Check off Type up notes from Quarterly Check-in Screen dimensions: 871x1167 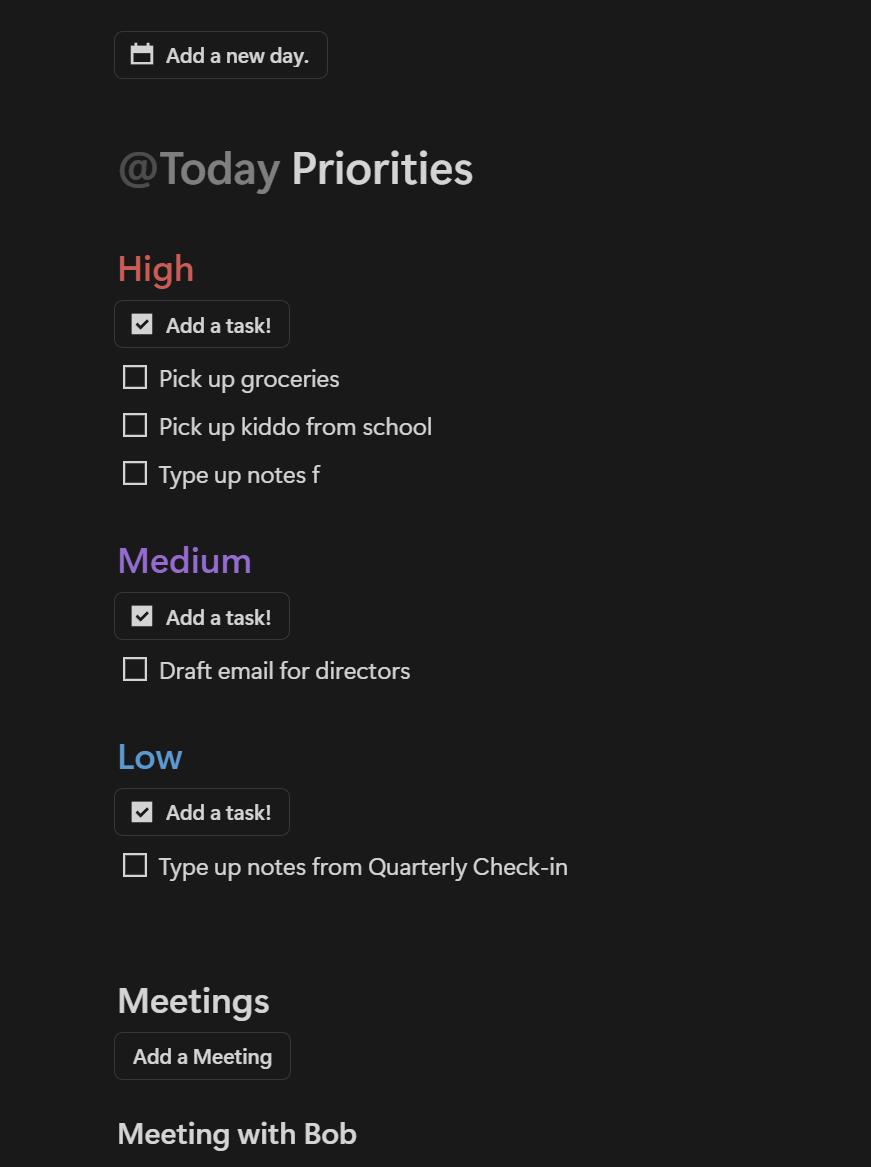(x=135, y=865)
